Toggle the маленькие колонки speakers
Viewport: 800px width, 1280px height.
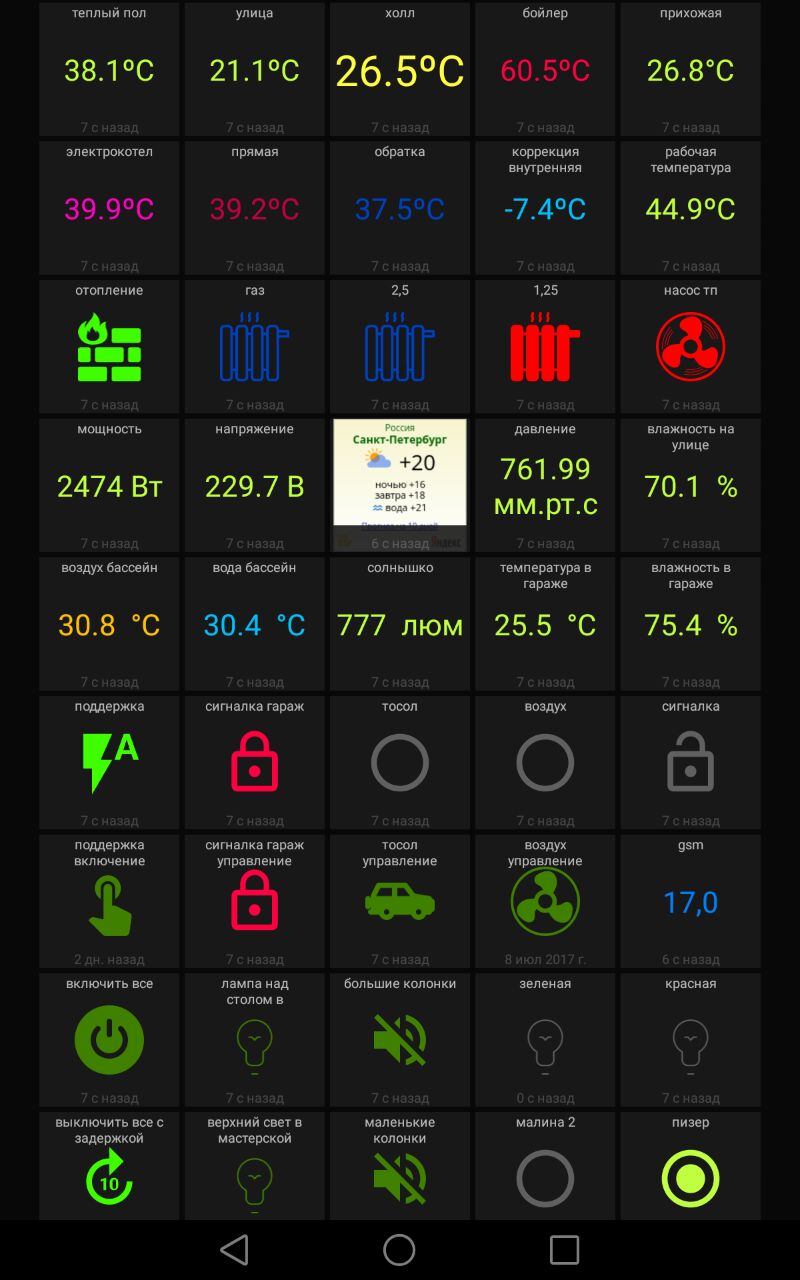(x=400, y=1178)
